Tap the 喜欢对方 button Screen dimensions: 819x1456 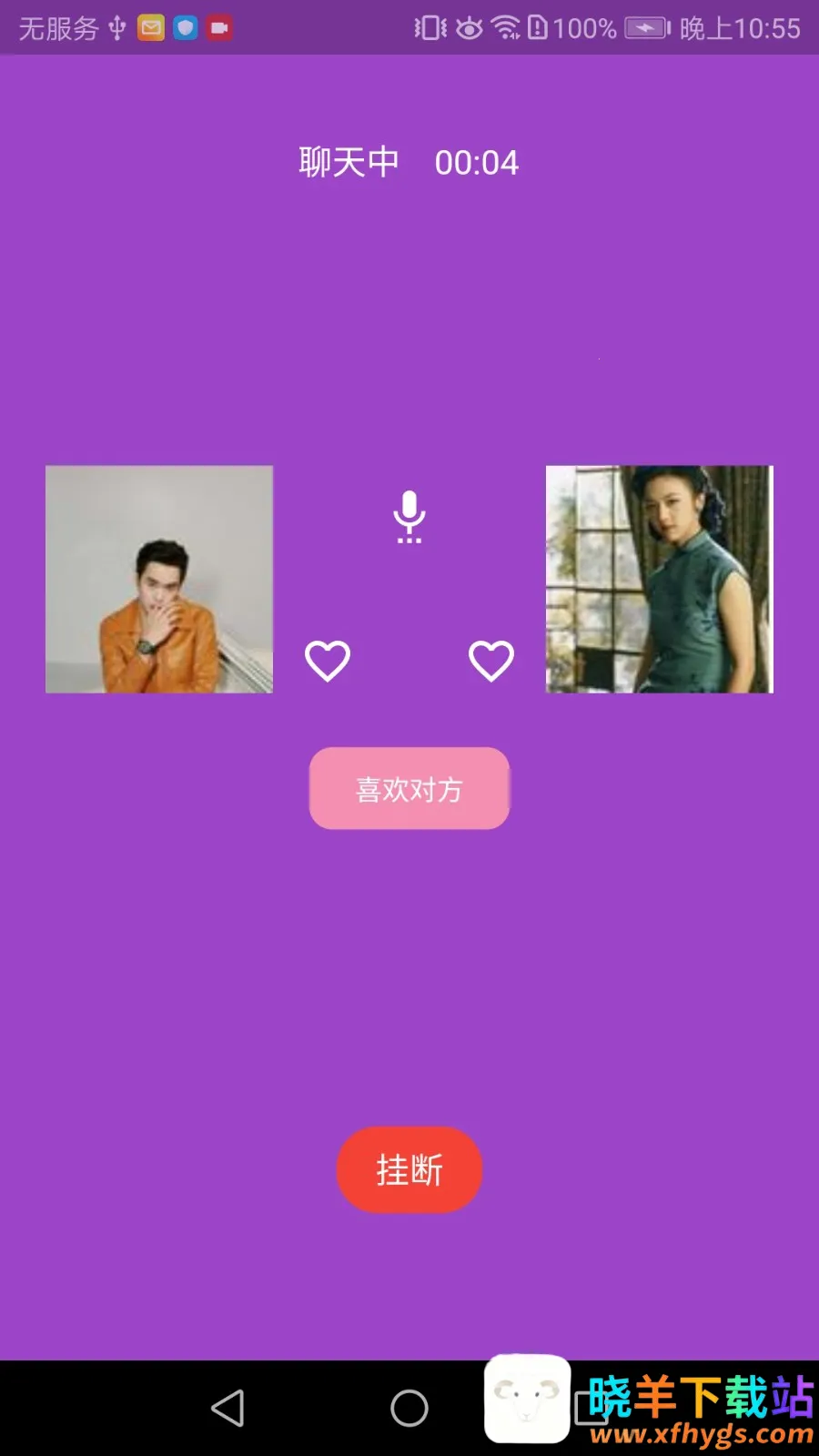point(409,788)
